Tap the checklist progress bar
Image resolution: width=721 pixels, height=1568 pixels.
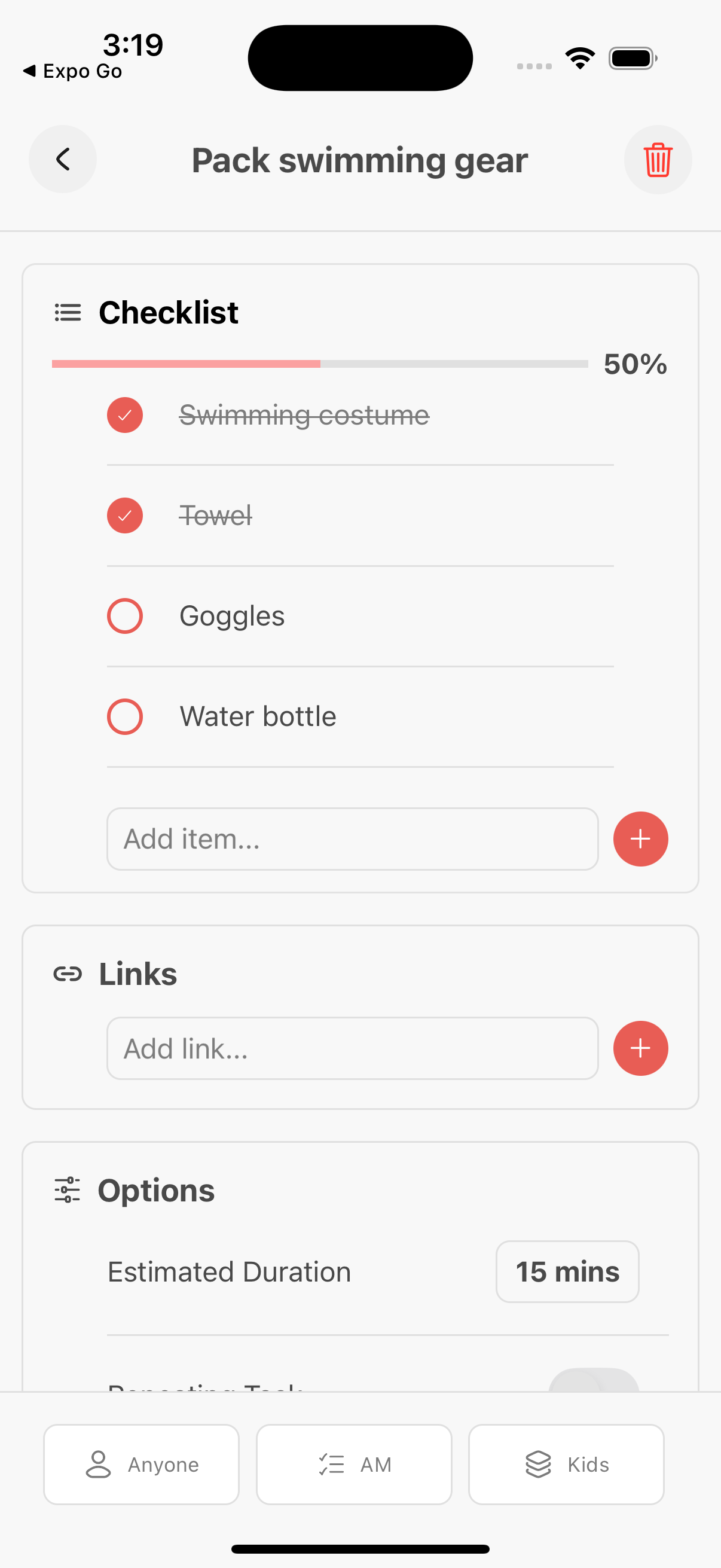tap(319, 364)
